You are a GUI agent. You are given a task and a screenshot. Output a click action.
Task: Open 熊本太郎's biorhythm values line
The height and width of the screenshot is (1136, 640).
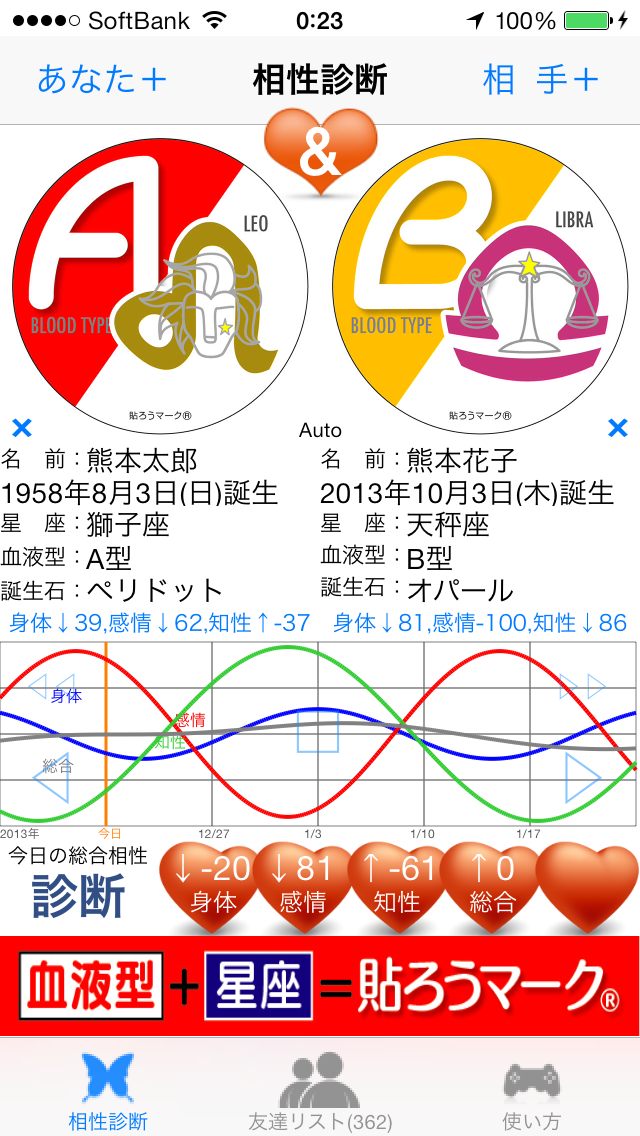[160, 623]
